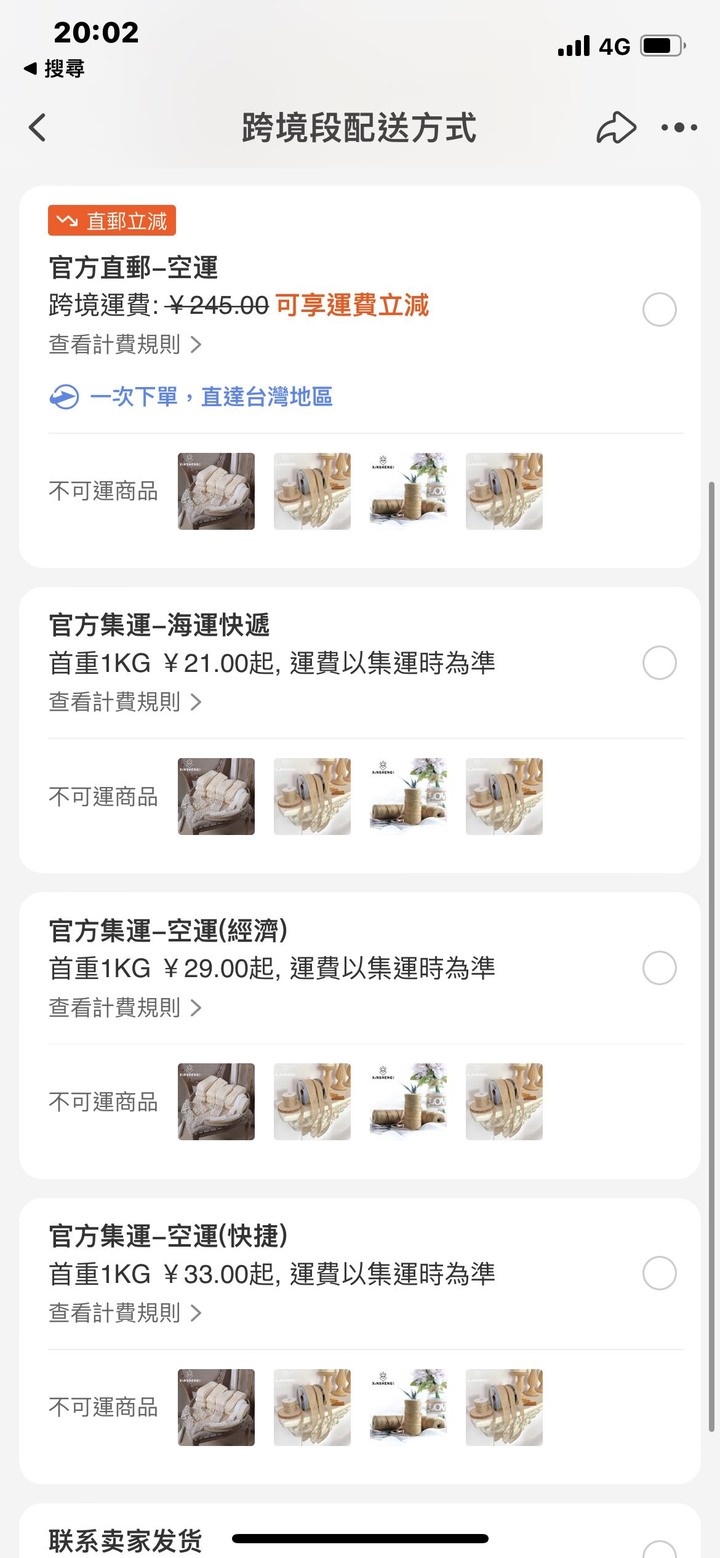Share this shipping method page

616,128
